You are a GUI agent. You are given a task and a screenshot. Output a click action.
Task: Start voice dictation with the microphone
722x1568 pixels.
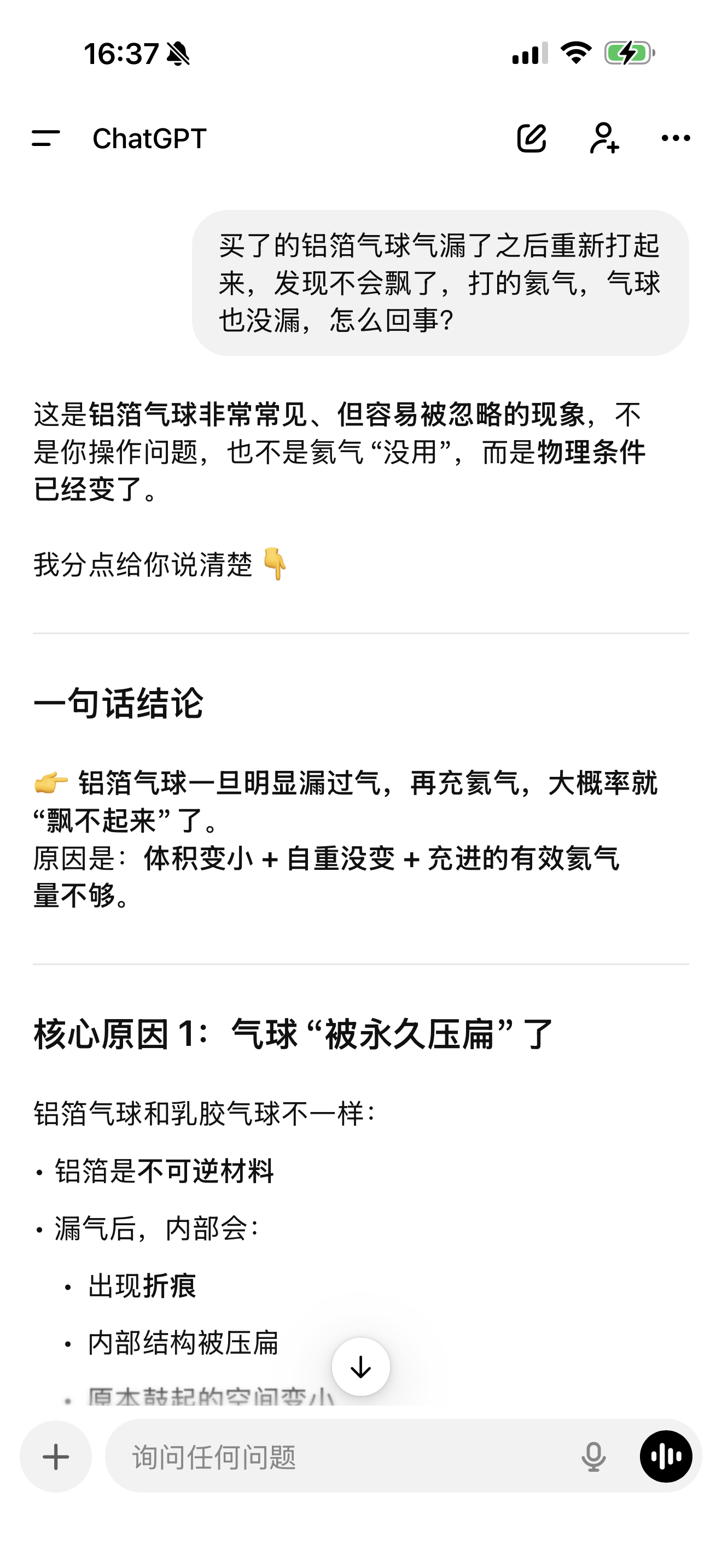[x=593, y=1456]
